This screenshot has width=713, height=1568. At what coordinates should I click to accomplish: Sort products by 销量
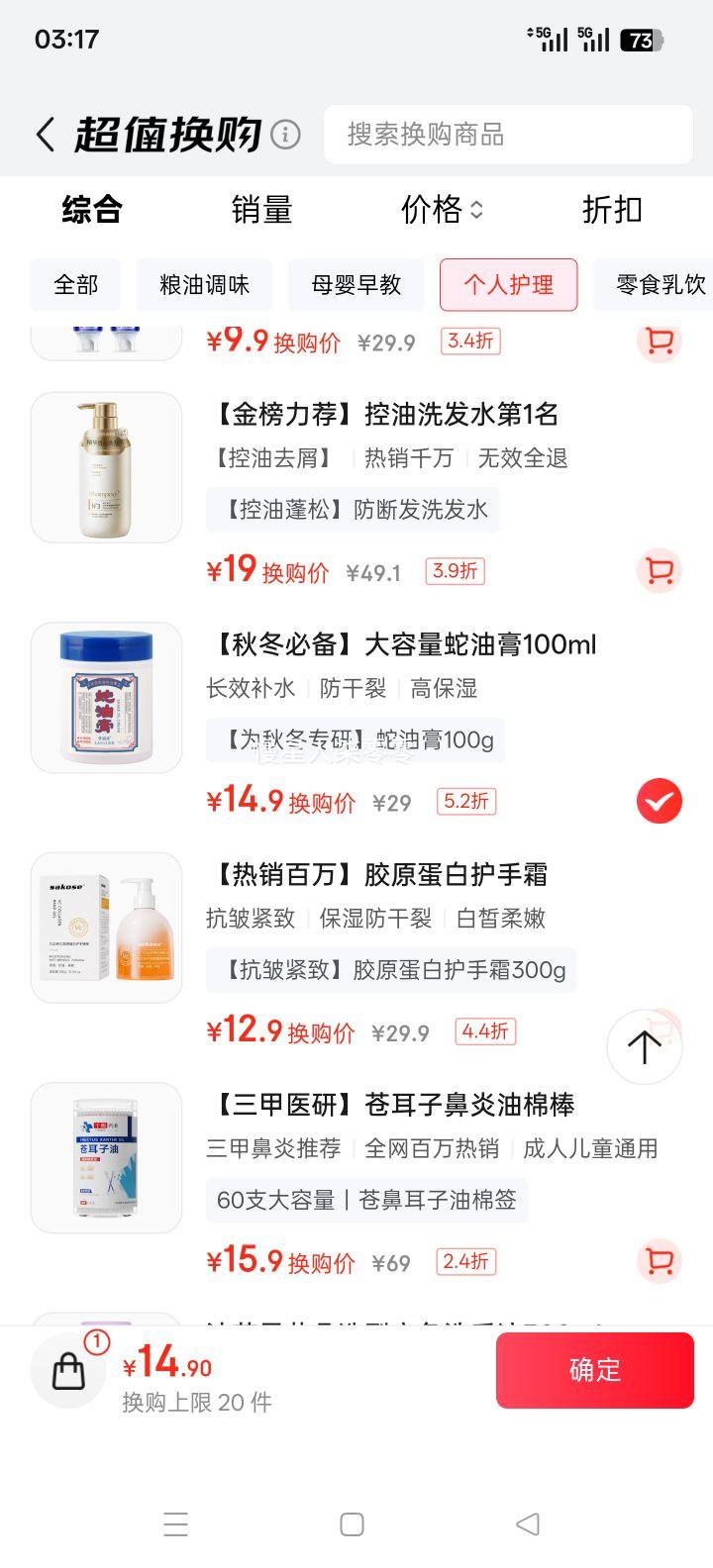click(x=261, y=210)
